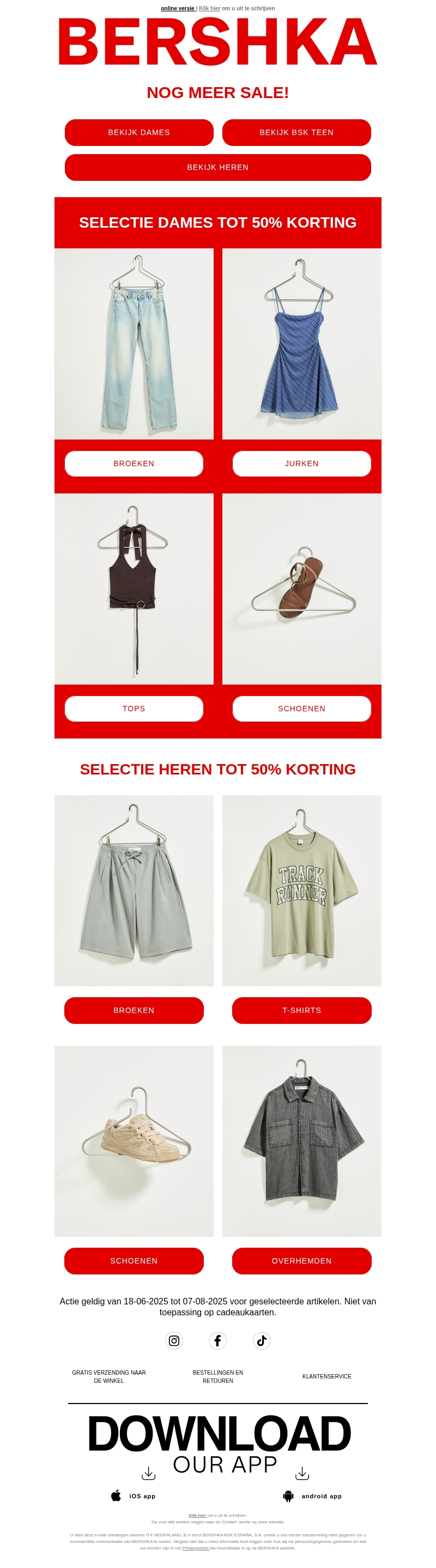Select the BEKIJK HEREN button
Screen dimensions: 436x1568
coord(218,167)
